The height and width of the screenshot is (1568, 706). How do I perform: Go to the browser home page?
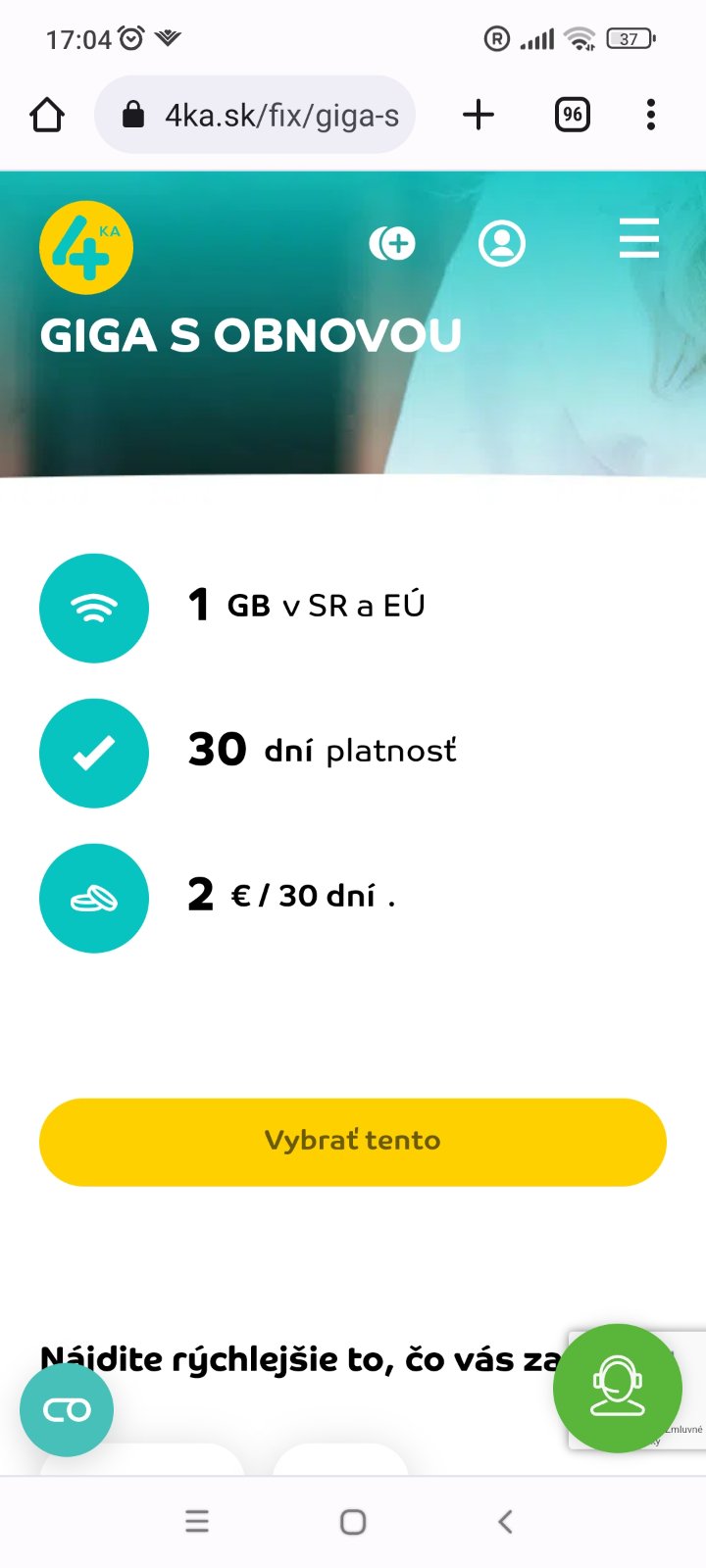[x=47, y=116]
